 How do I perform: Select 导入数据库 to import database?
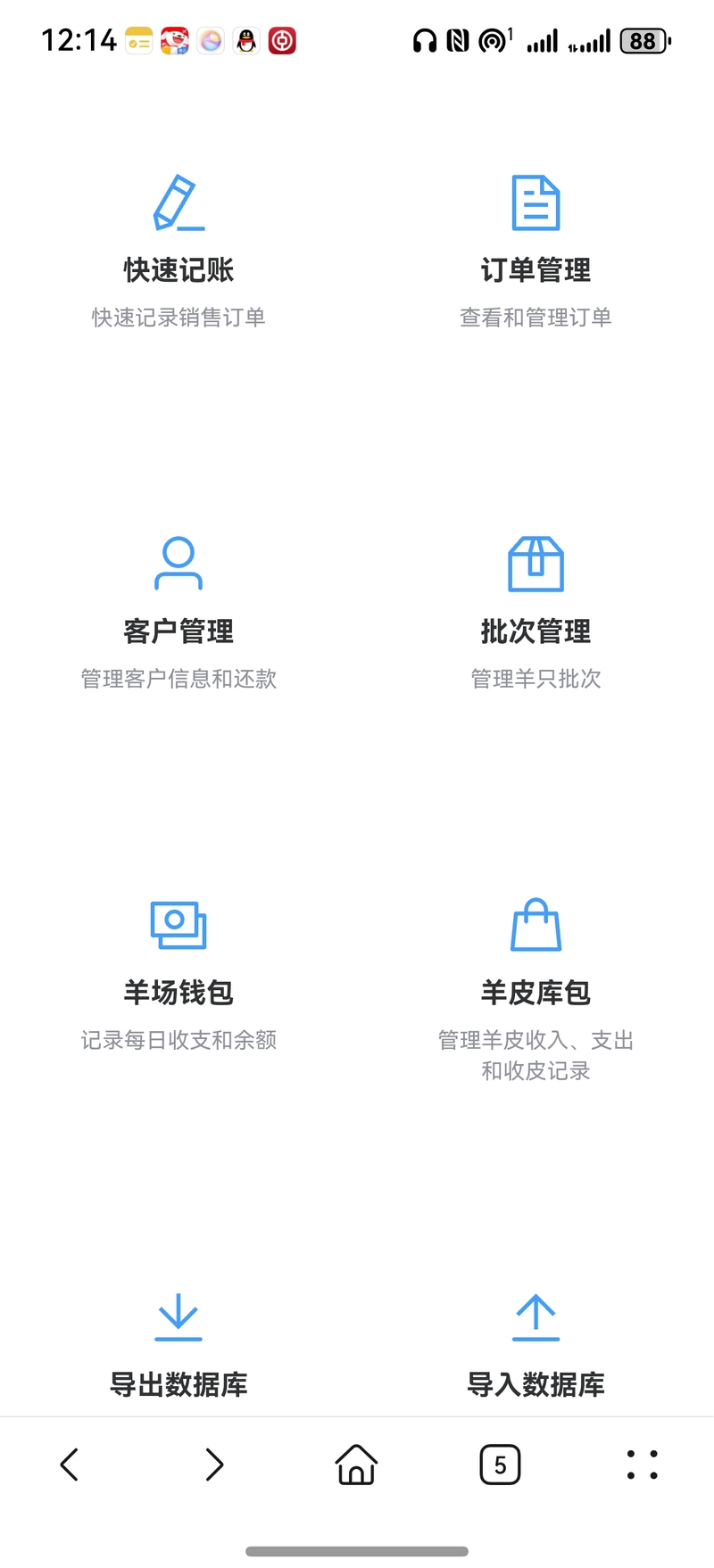click(535, 1347)
